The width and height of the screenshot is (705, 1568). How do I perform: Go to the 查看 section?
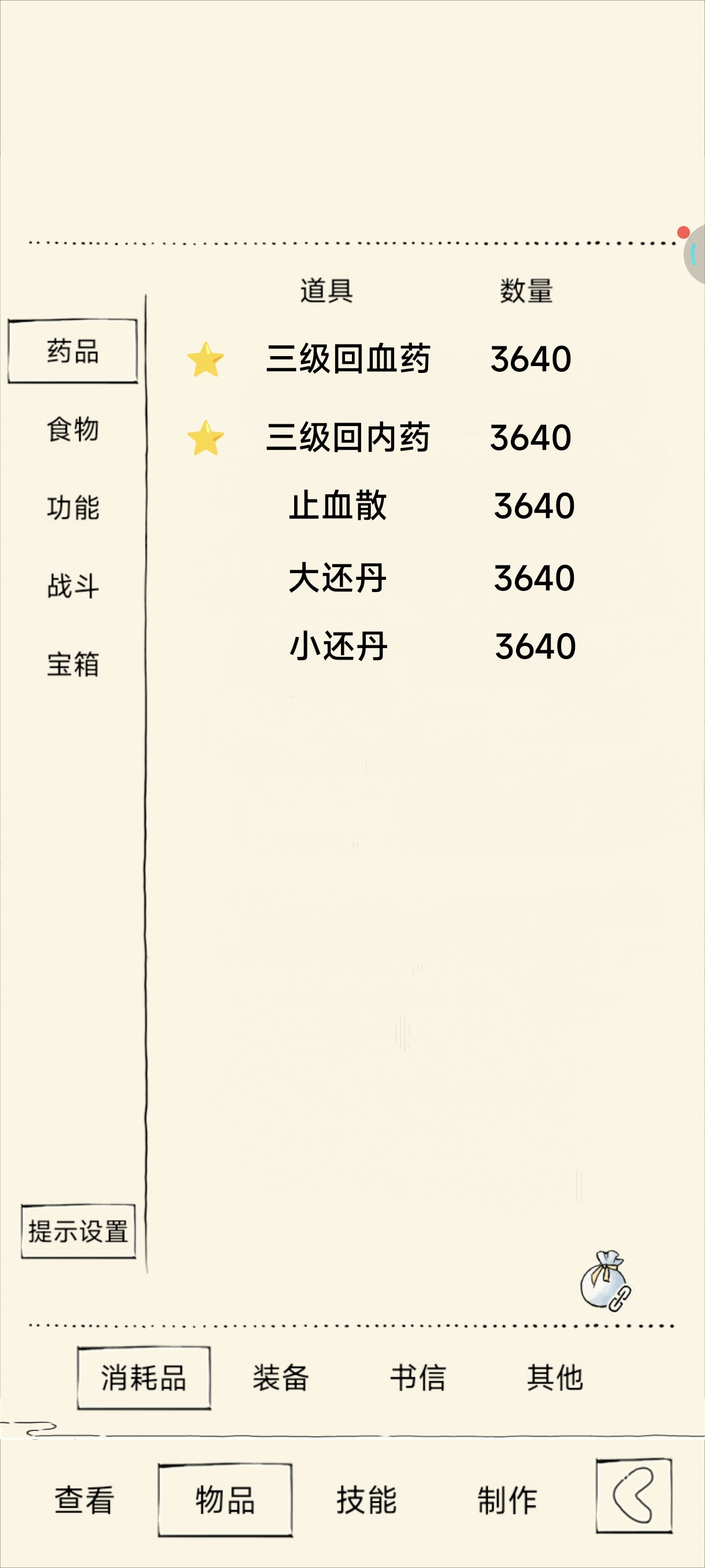pyautogui.click(x=84, y=1499)
